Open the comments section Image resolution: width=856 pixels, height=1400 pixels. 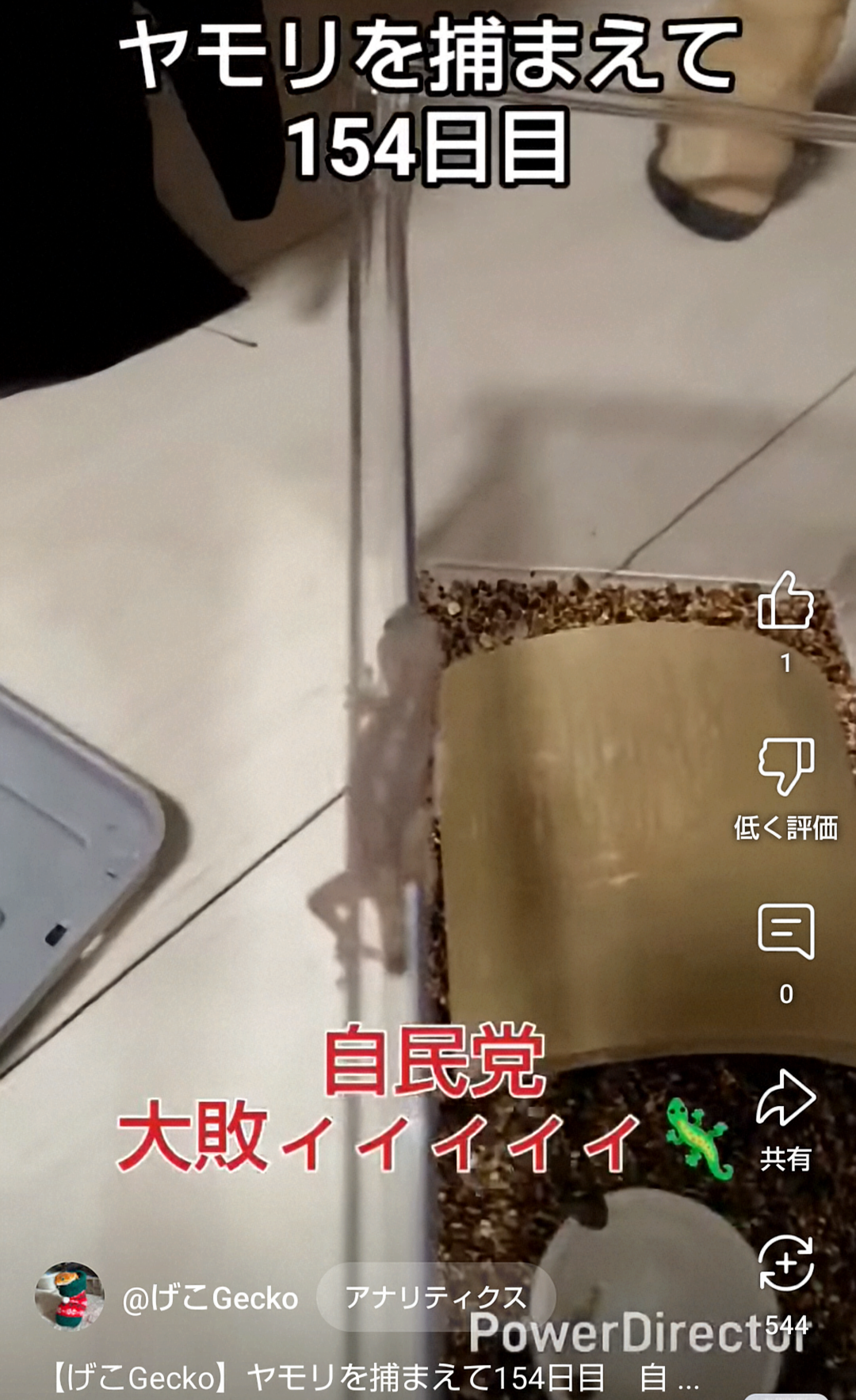click(785, 932)
